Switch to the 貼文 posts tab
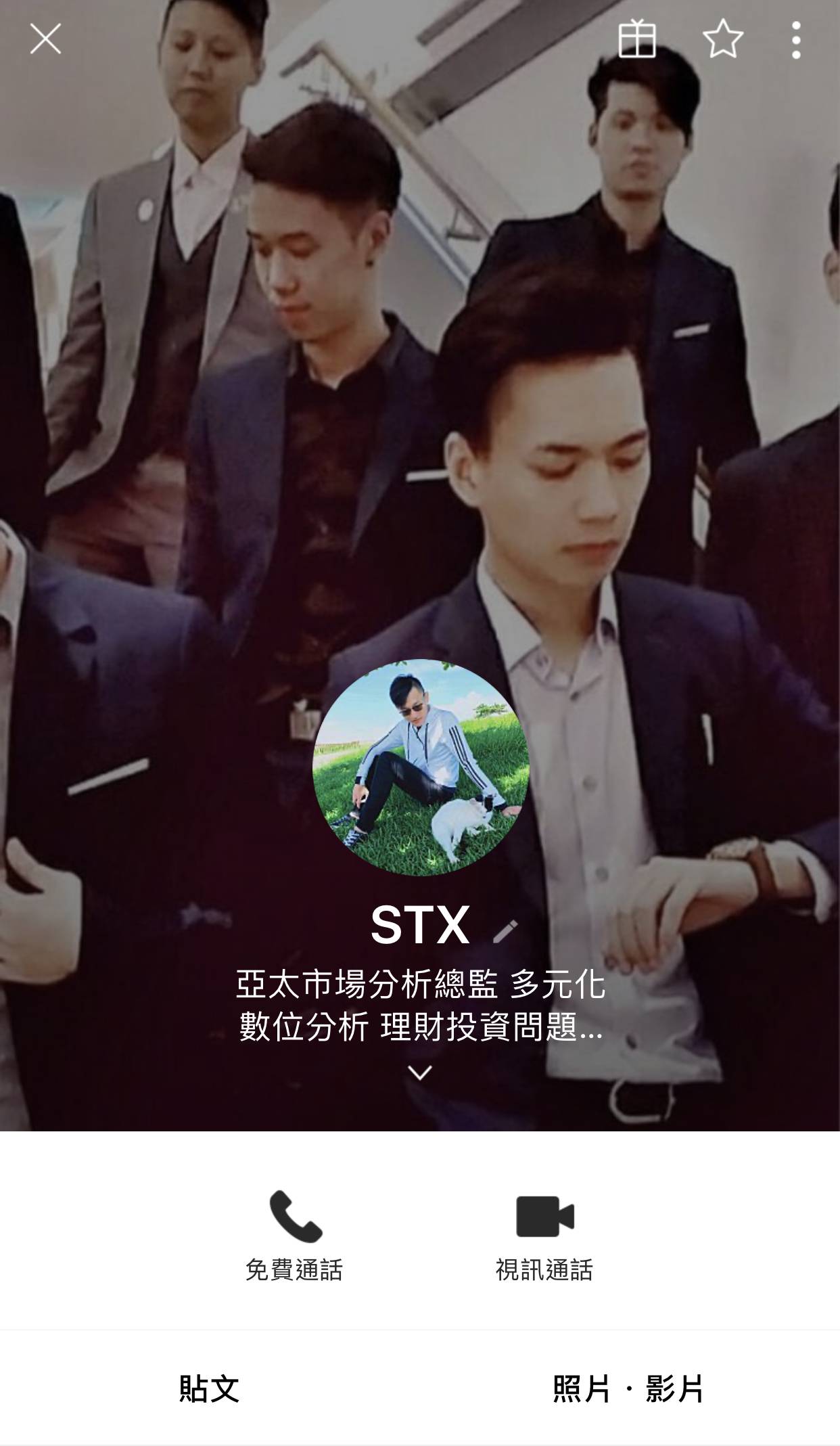 pyautogui.click(x=210, y=1388)
